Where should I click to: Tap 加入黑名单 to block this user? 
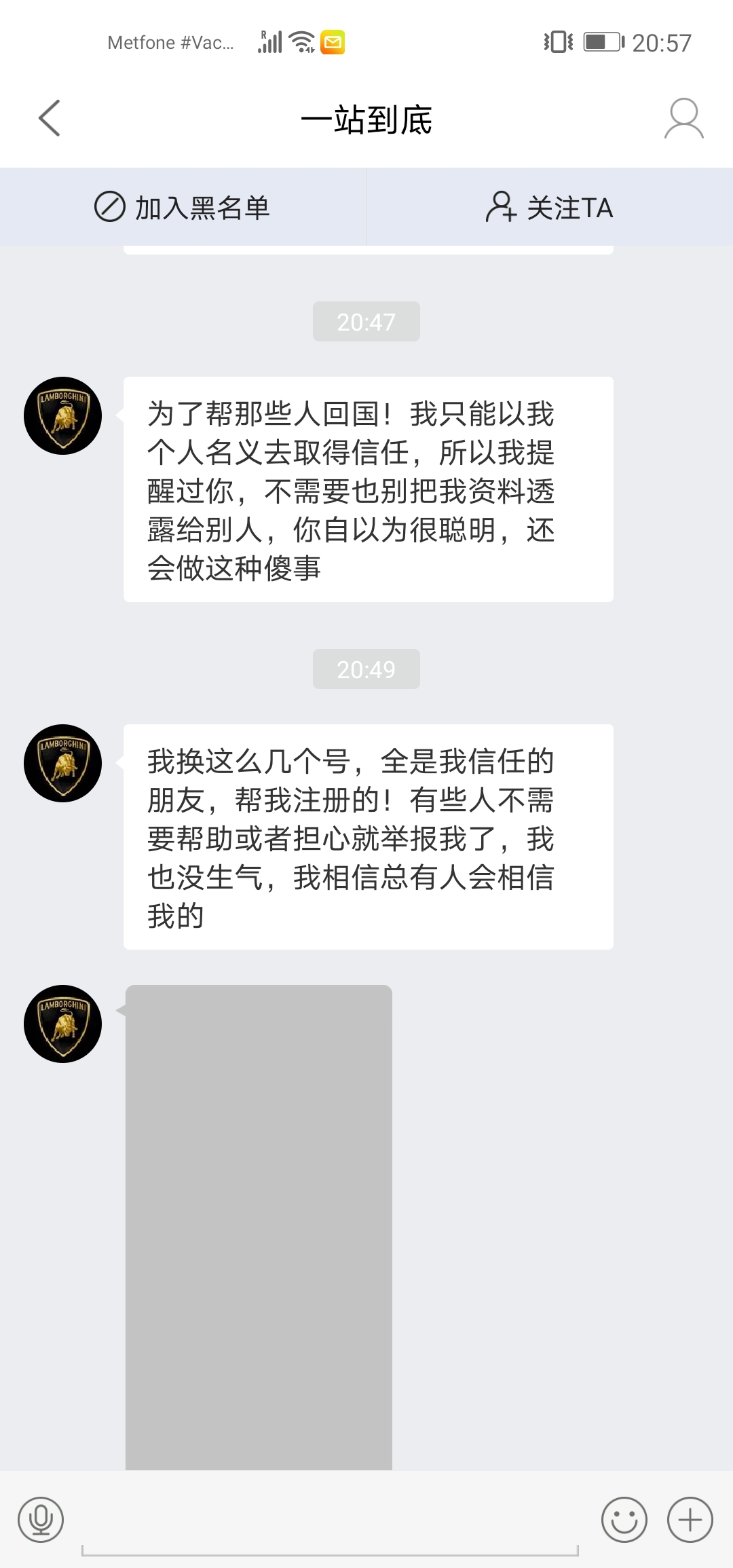click(x=183, y=207)
